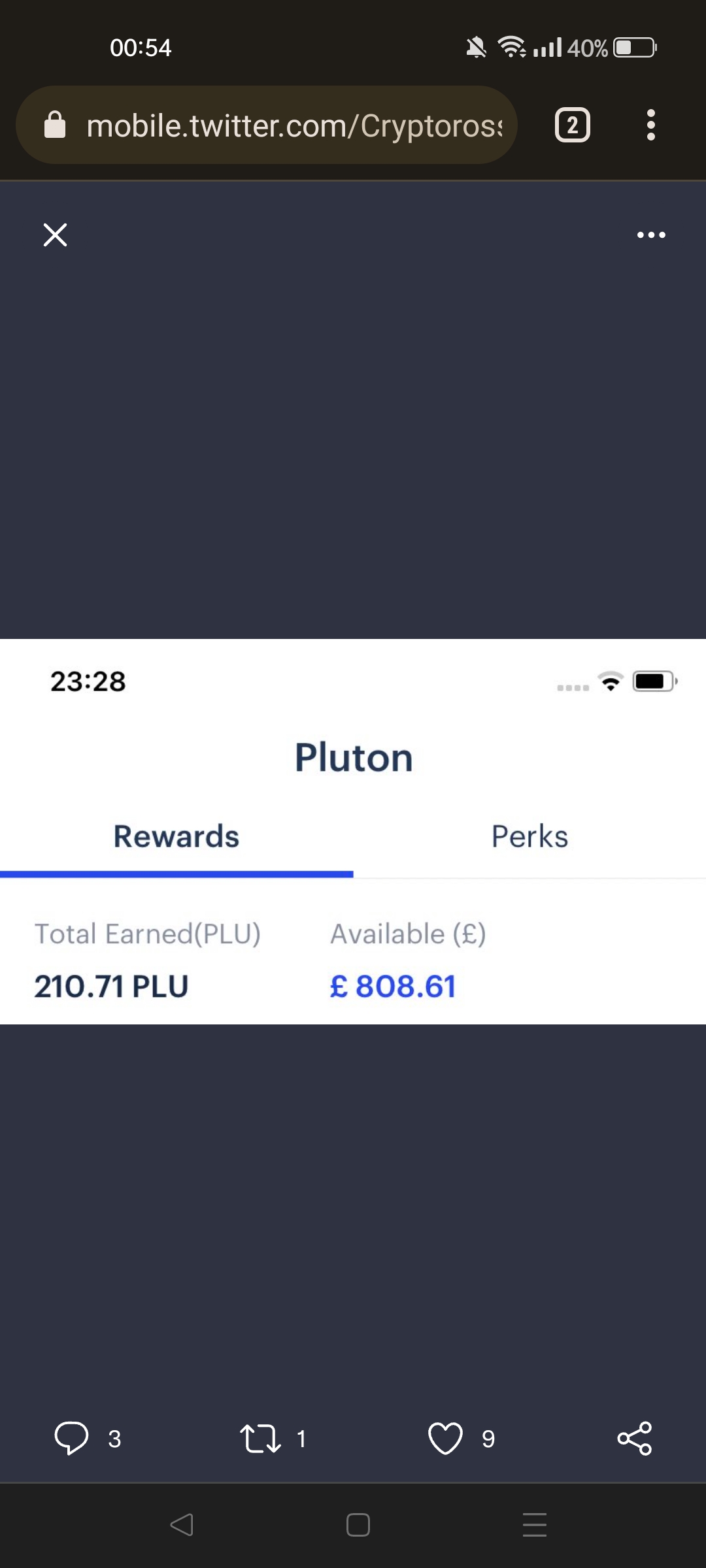This screenshot has height=1568, width=706.
Task: Open the browser tab switcher
Action: tap(572, 125)
